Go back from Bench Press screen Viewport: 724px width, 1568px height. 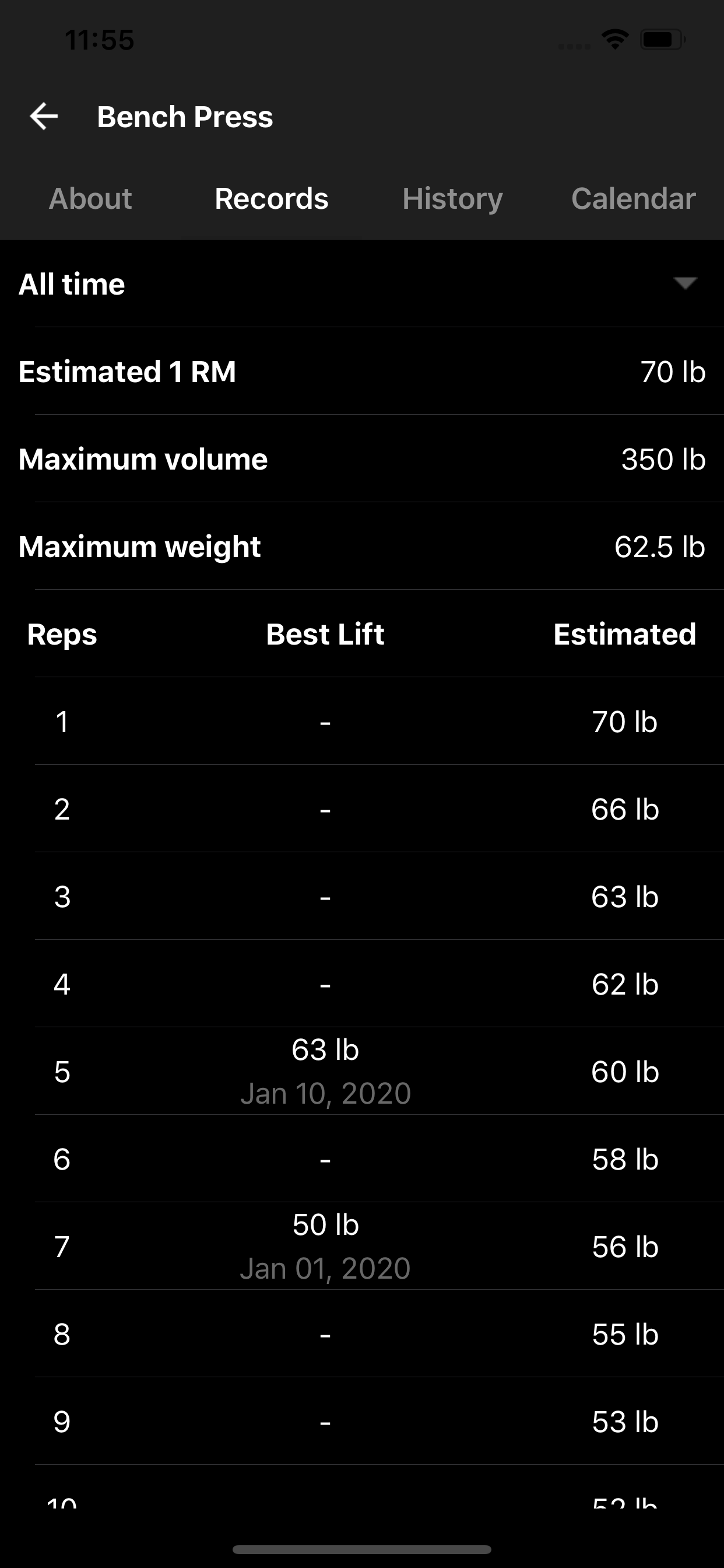point(44,116)
